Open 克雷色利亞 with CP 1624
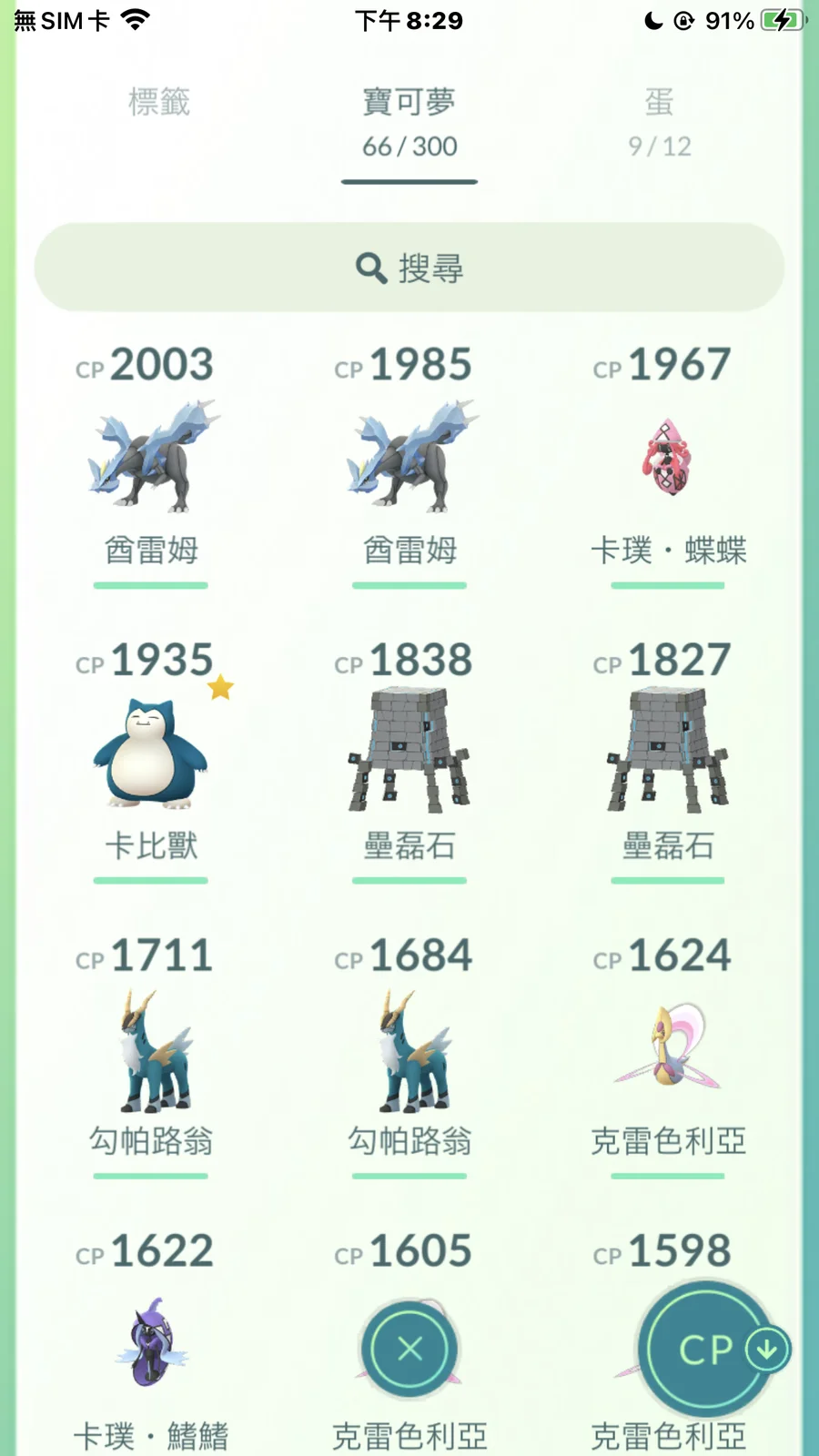This screenshot has height=1456, width=819. click(668, 1049)
